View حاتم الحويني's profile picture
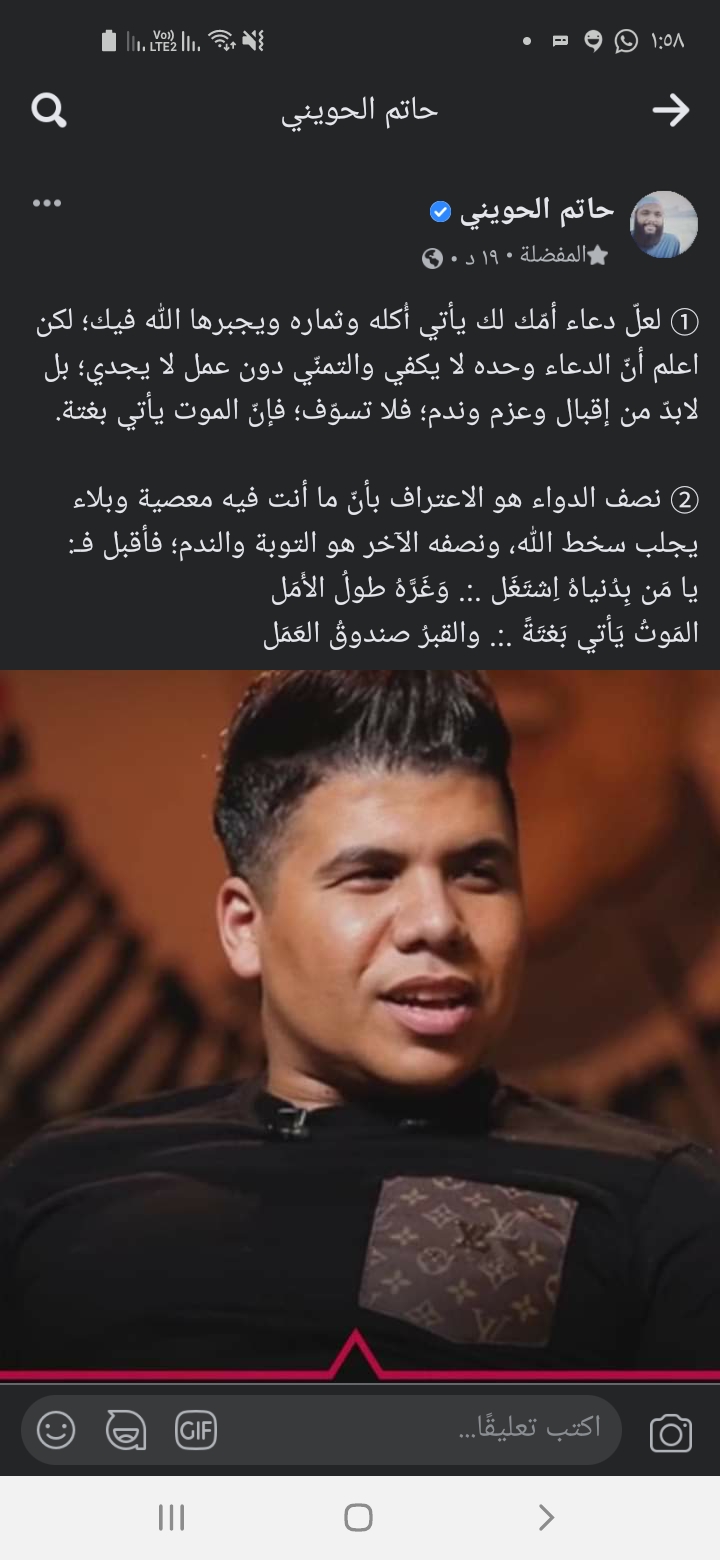This screenshot has height=1560, width=720. (x=663, y=225)
